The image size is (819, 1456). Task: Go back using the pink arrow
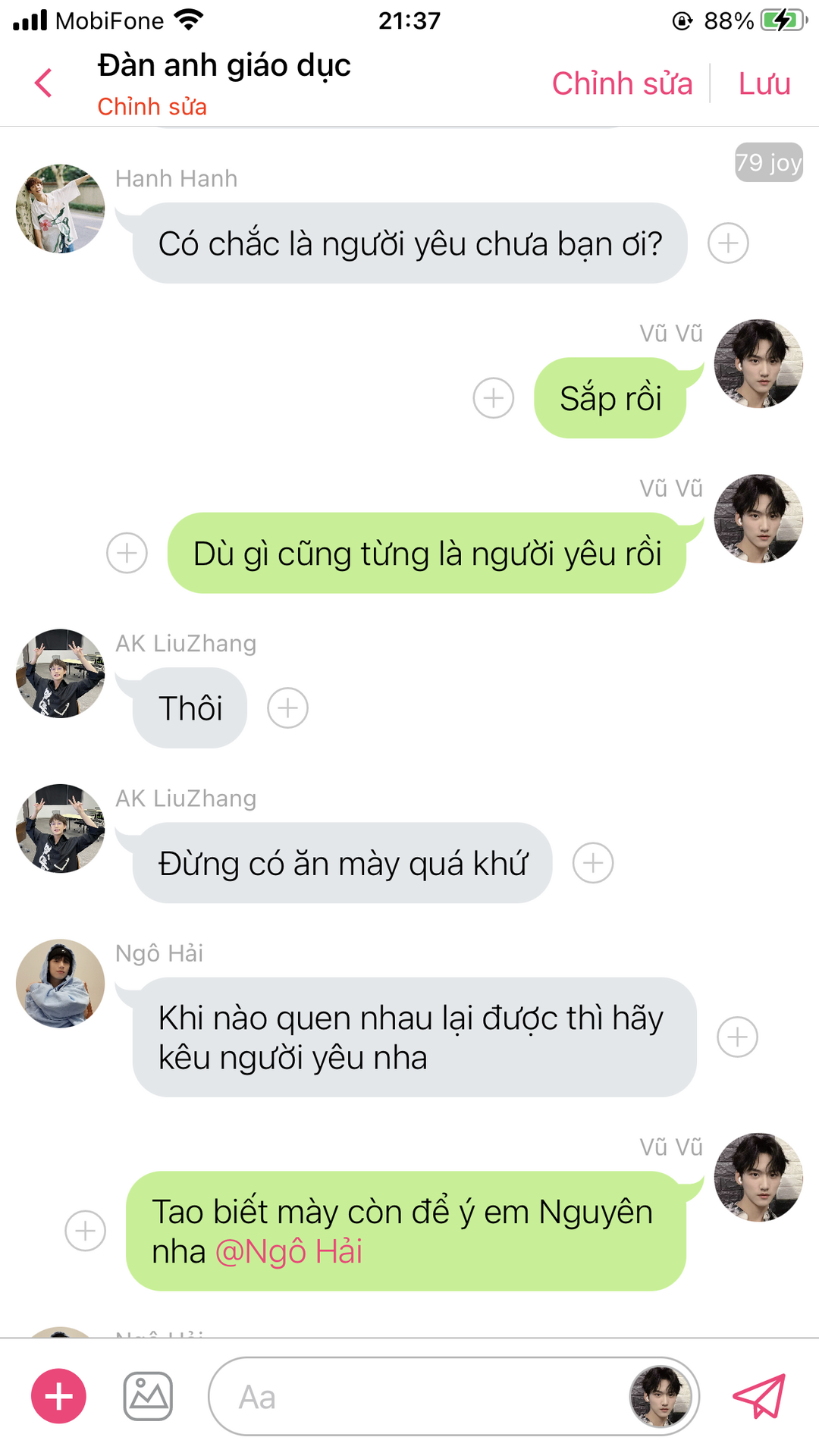[x=44, y=83]
